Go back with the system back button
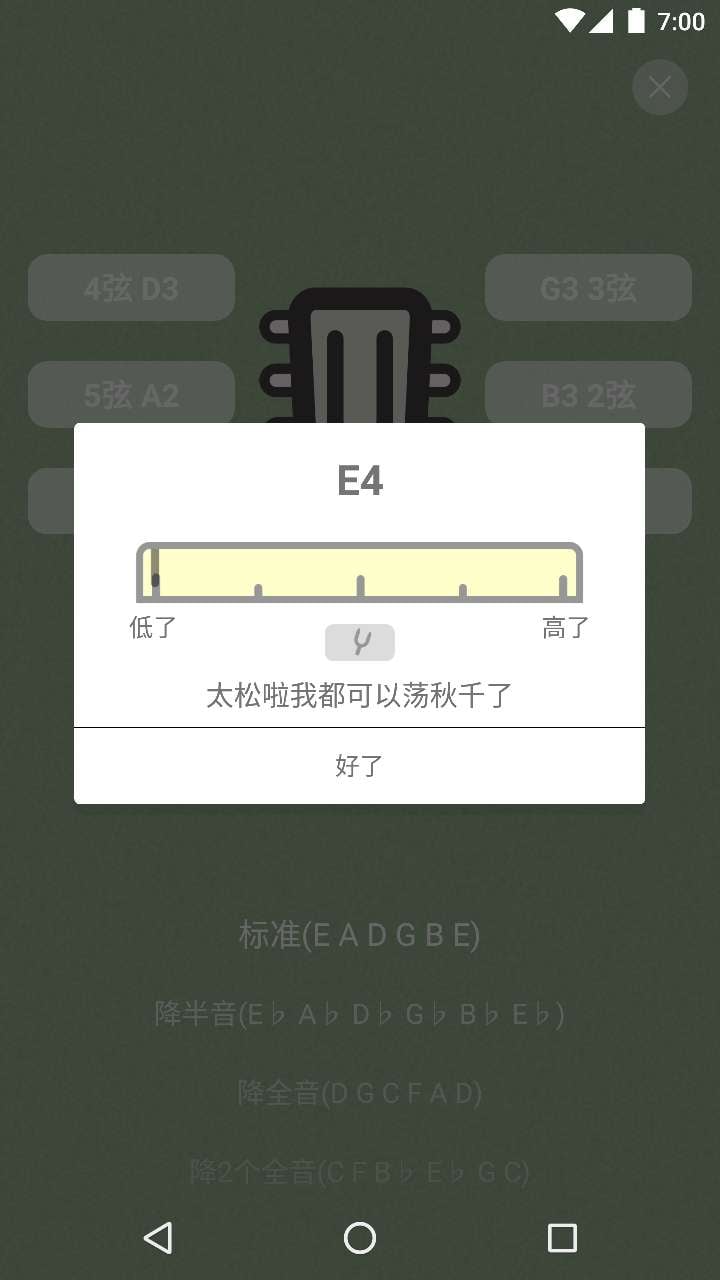 (158, 1238)
